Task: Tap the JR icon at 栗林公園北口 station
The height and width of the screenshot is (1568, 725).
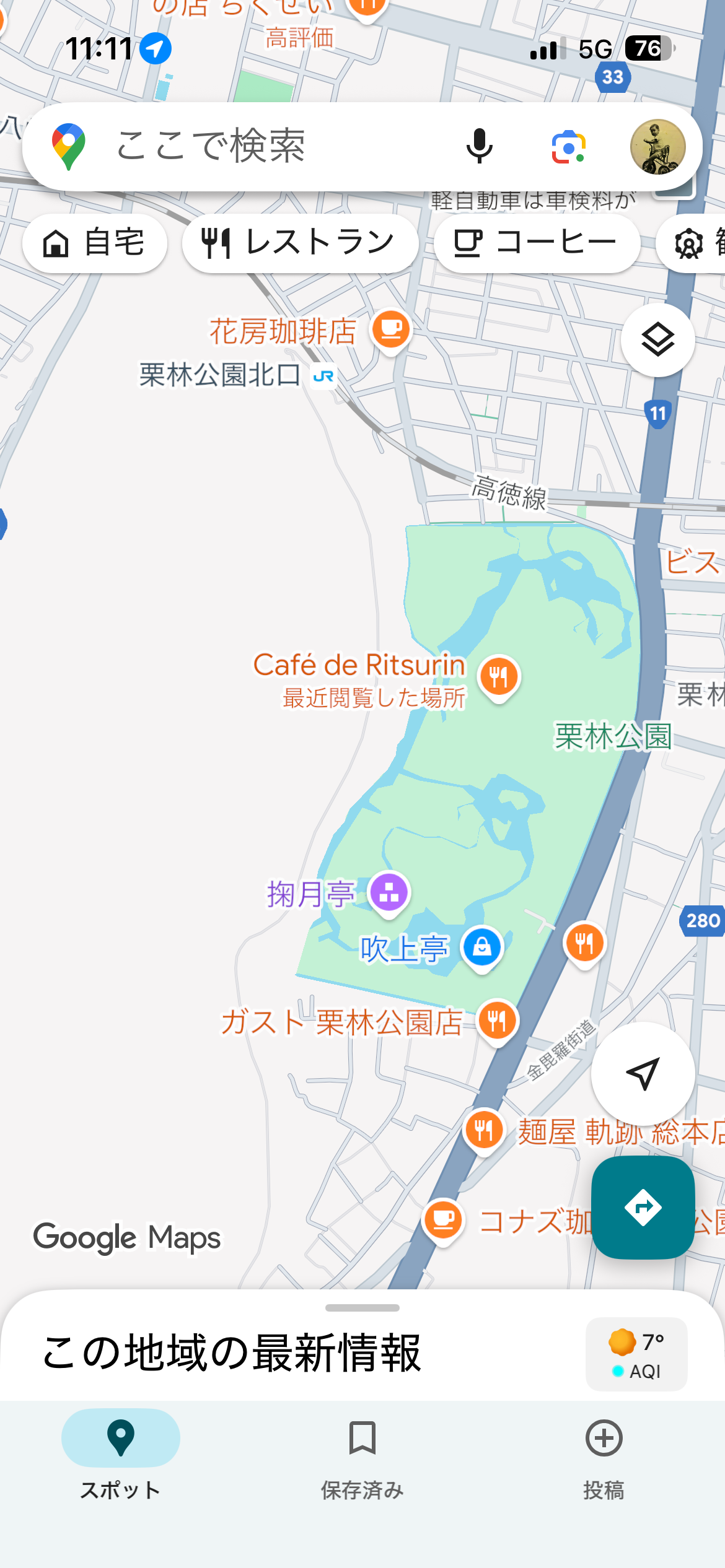Action: tap(325, 377)
